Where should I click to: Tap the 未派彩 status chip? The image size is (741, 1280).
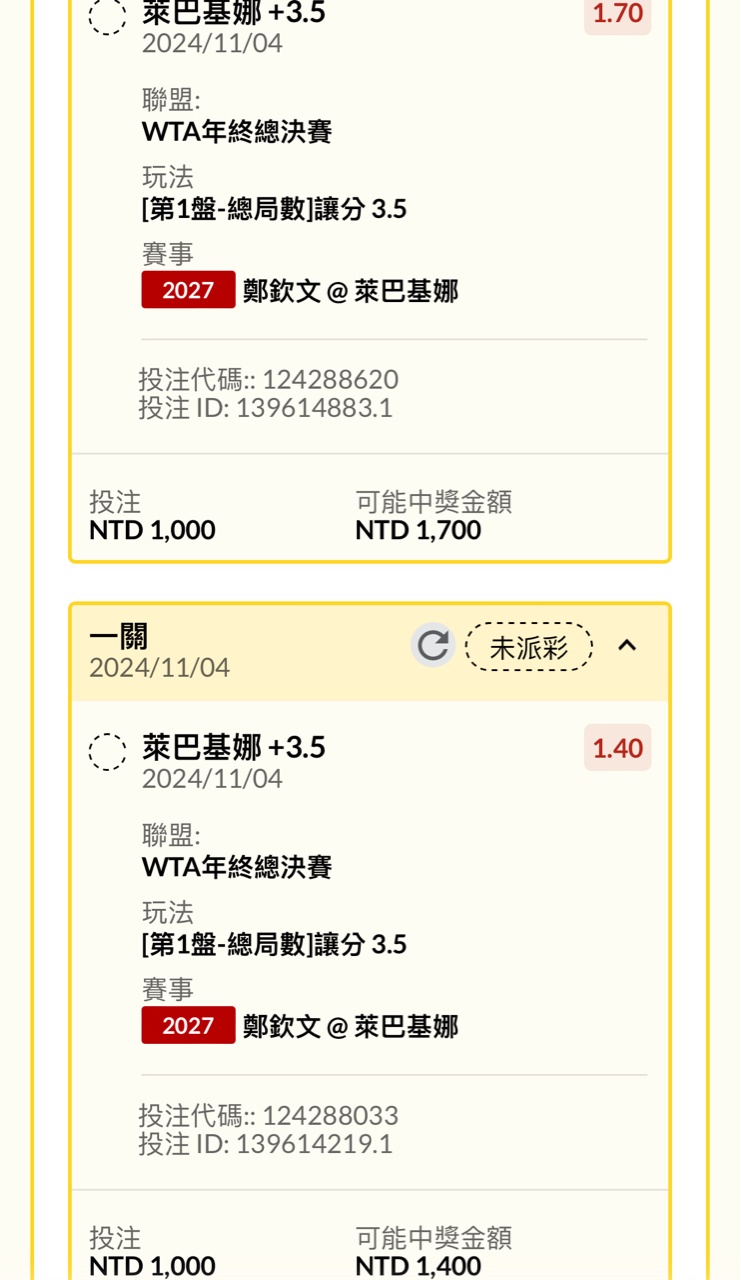point(529,647)
